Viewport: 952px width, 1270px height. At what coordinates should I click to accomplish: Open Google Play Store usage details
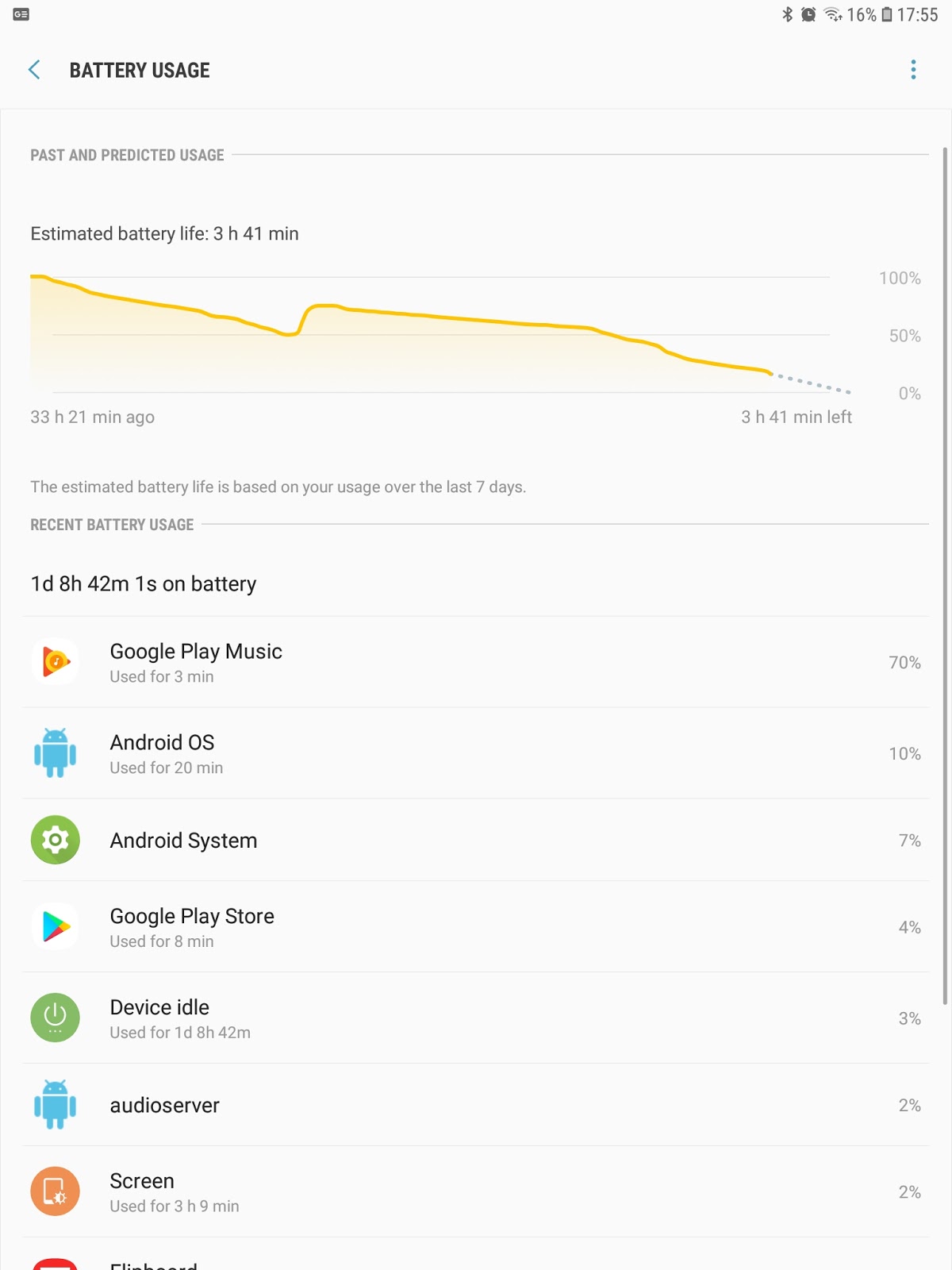(x=476, y=926)
